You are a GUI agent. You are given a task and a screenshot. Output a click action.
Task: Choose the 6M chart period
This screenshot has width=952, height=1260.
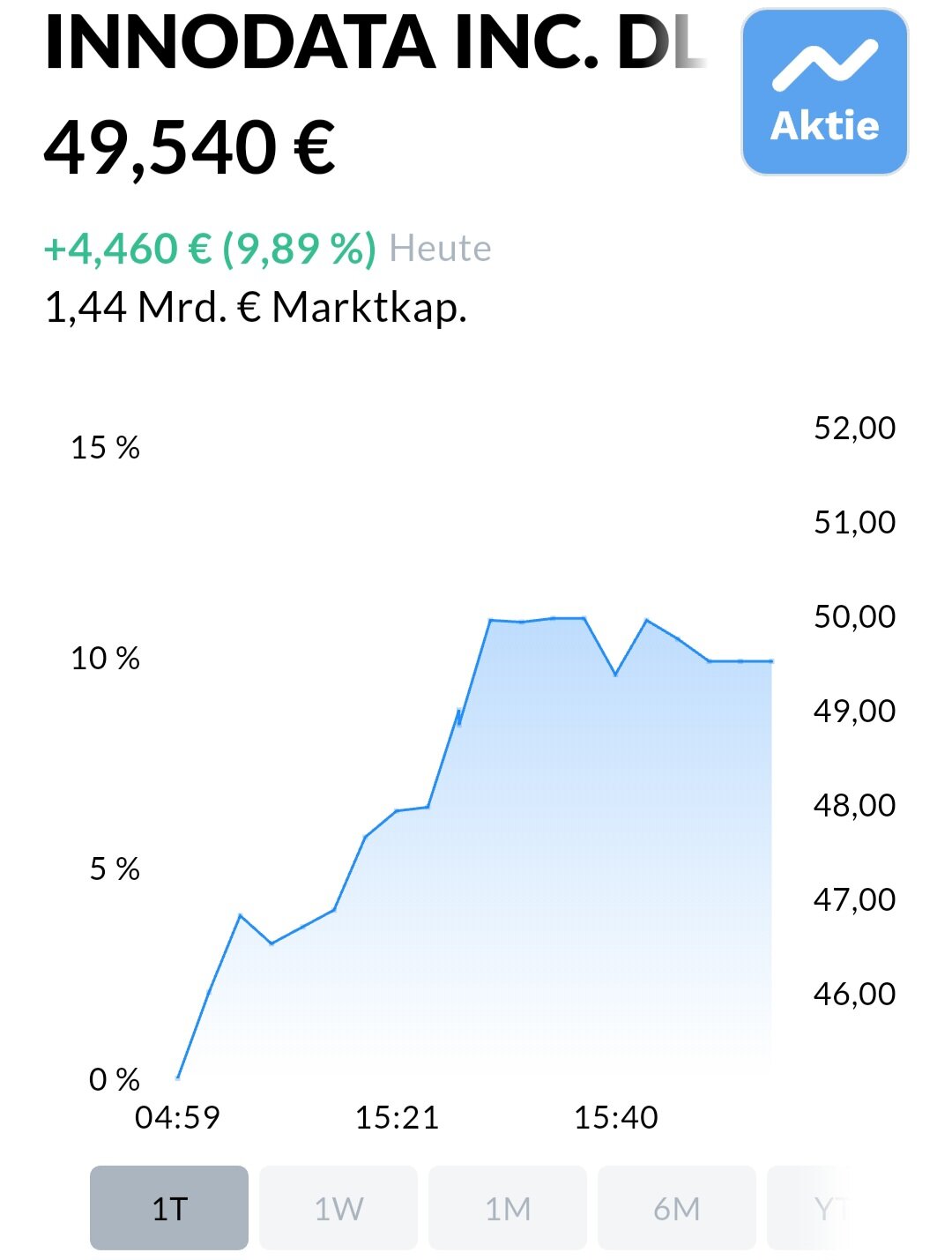(x=676, y=1207)
